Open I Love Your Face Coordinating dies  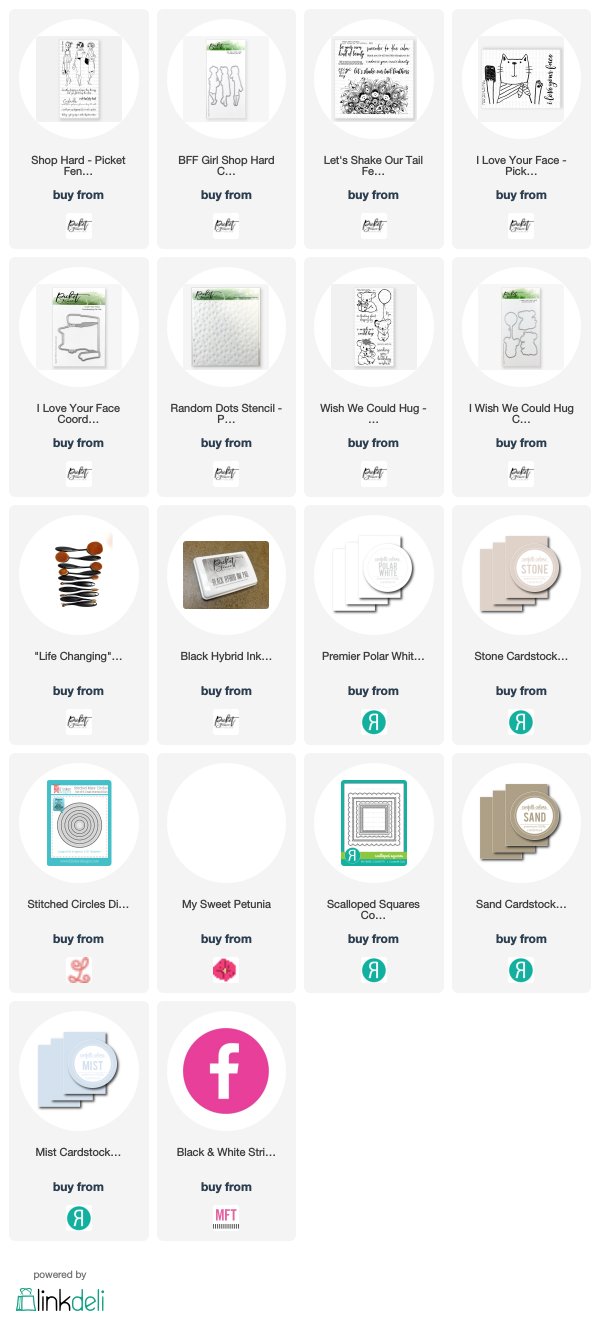pos(78,377)
